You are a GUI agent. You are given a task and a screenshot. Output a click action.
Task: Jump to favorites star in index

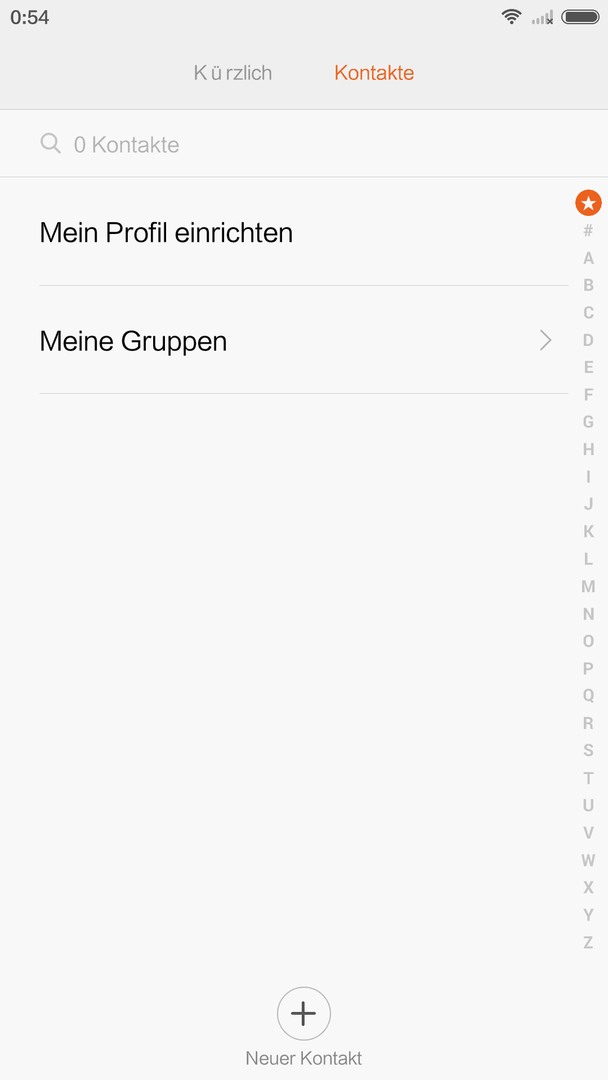pos(588,203)
